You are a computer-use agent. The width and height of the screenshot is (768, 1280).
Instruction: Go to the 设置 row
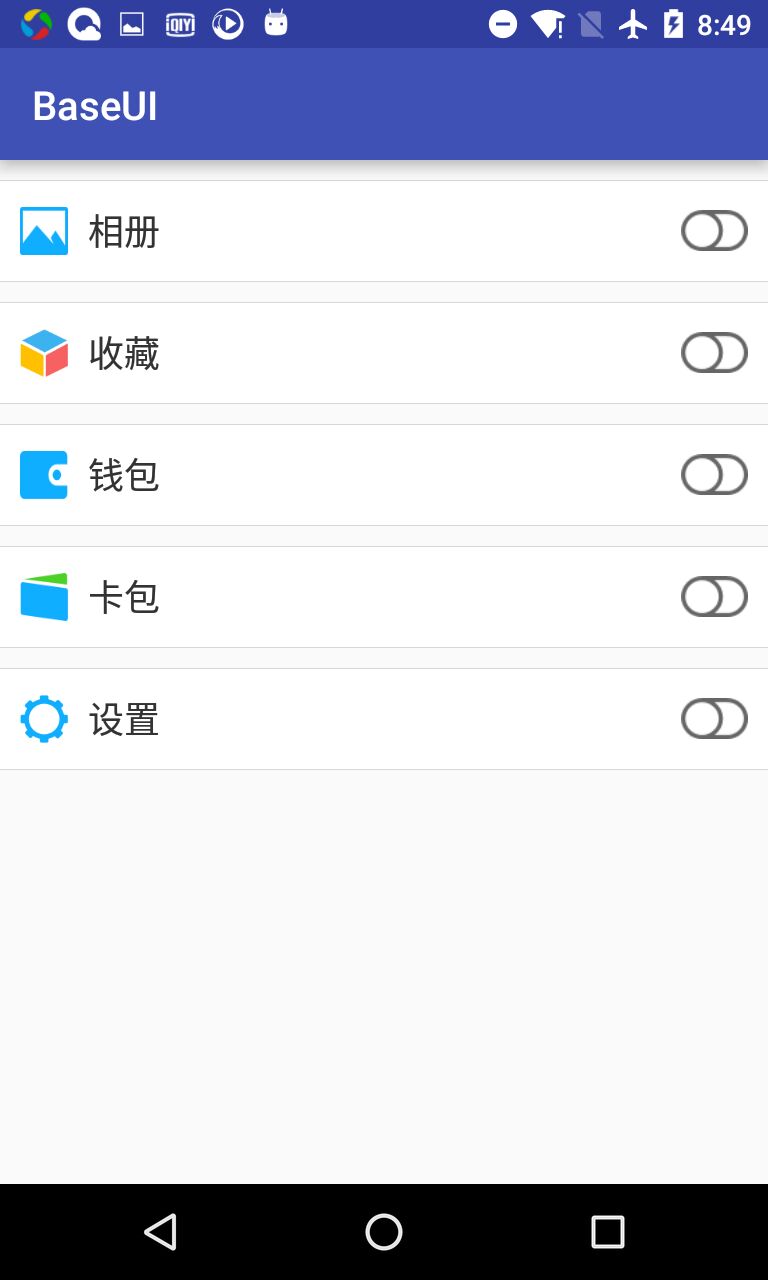(300, 719)
